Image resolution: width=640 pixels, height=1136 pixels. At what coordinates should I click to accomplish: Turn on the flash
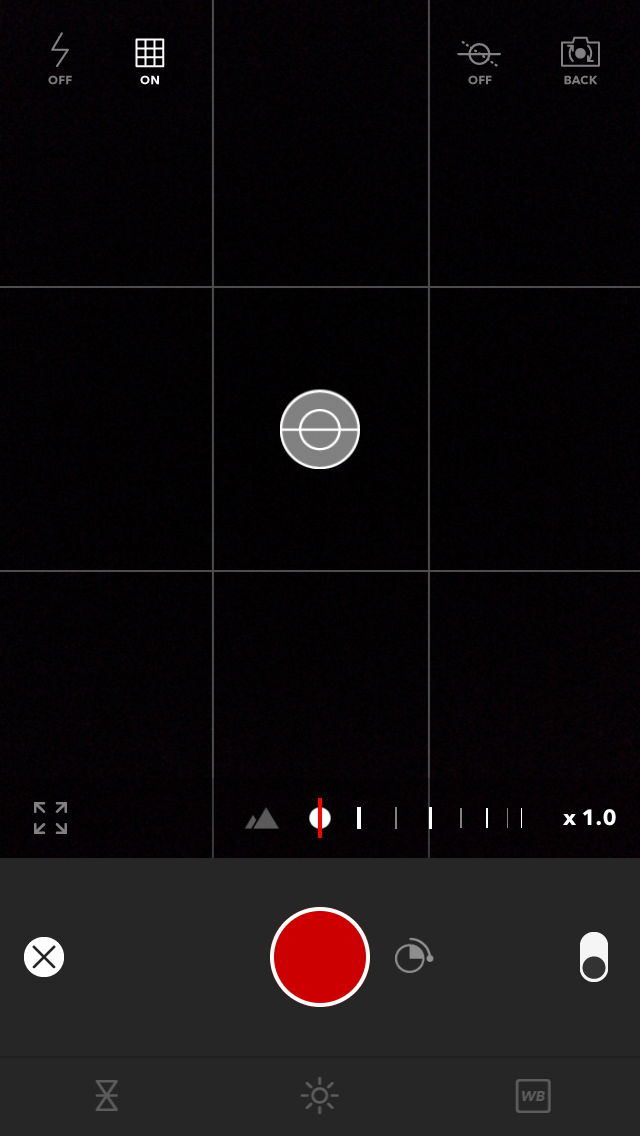click(x=60, y=59)
